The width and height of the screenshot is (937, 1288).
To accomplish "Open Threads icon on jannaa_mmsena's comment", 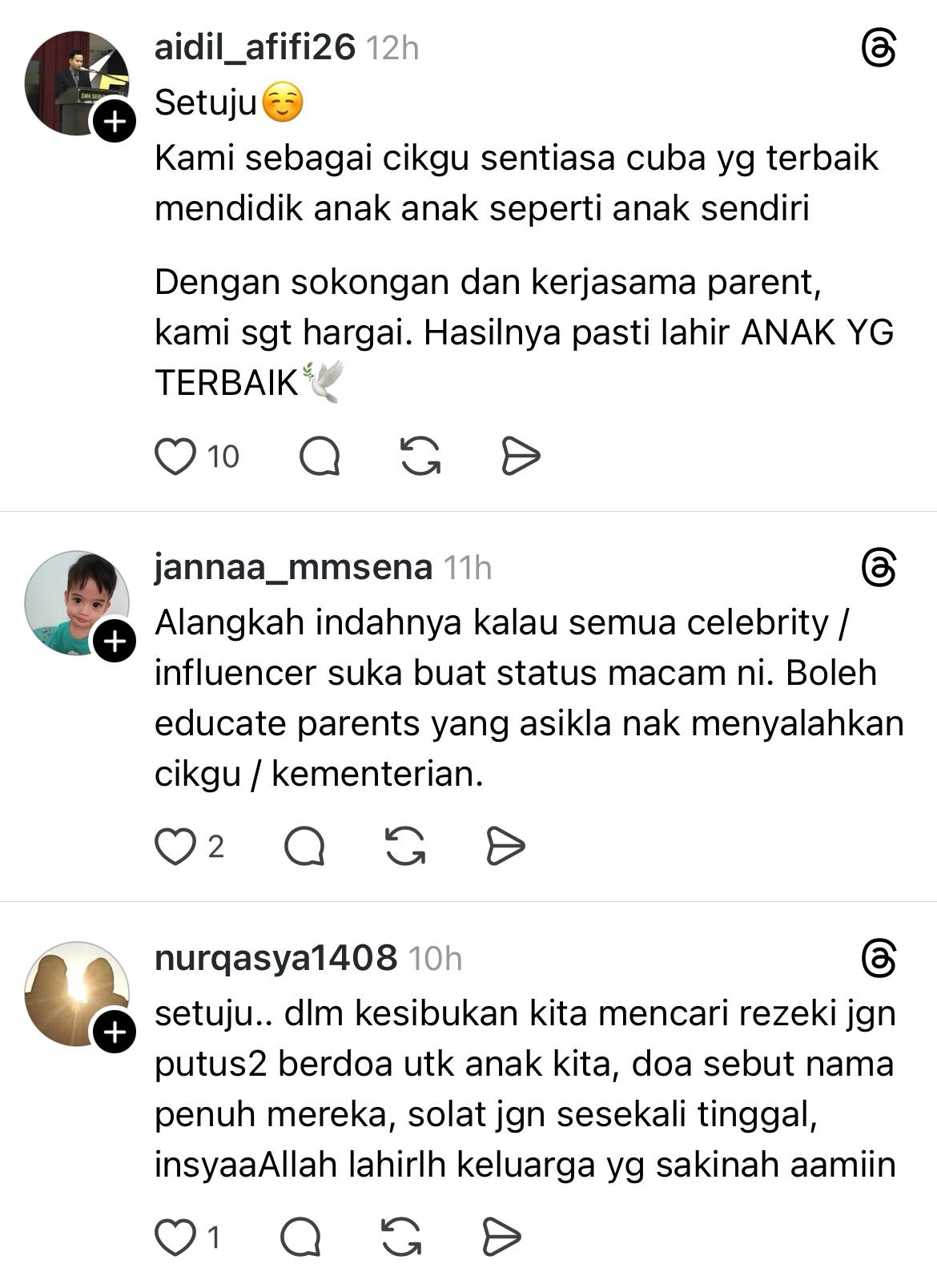I will [879, 567].
